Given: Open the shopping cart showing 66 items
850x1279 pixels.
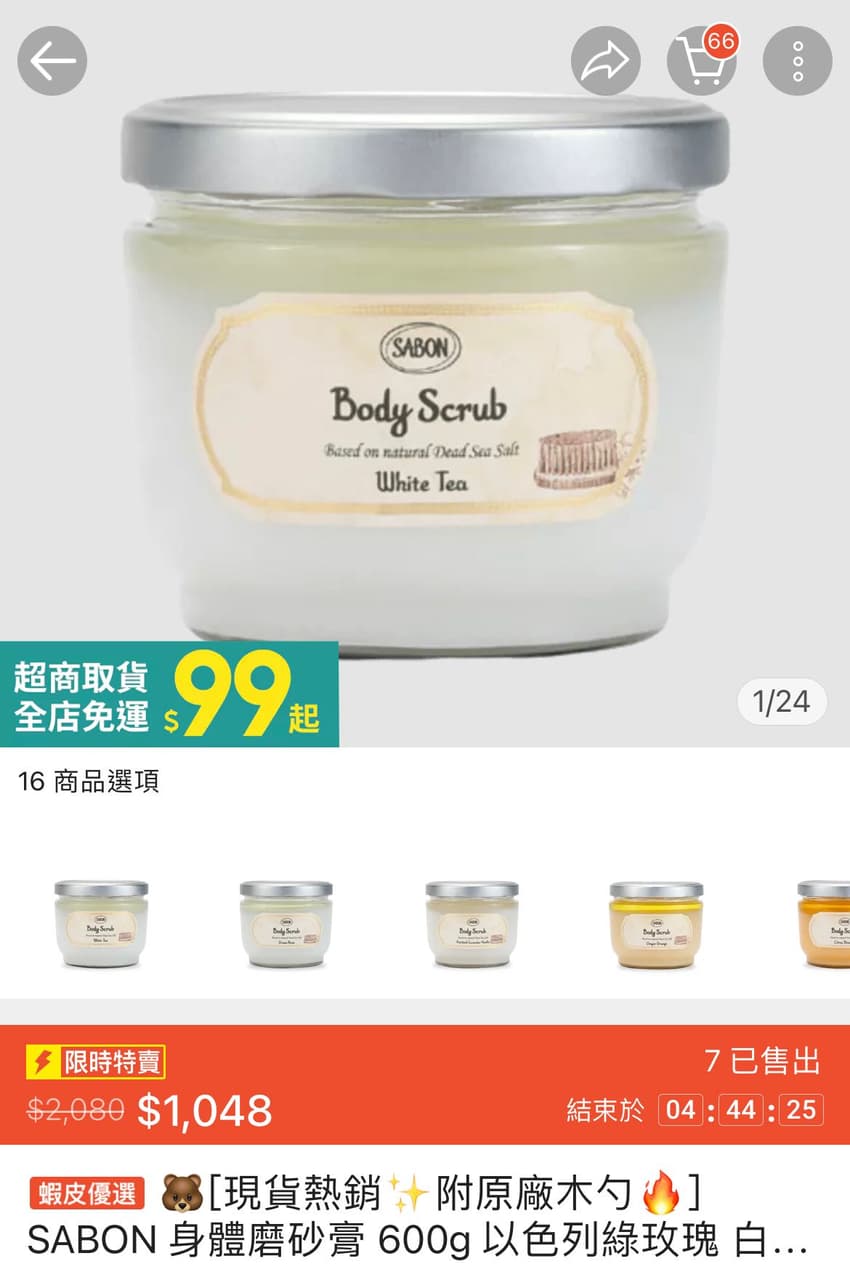Looking at the screenshot, I should point(702,62).
